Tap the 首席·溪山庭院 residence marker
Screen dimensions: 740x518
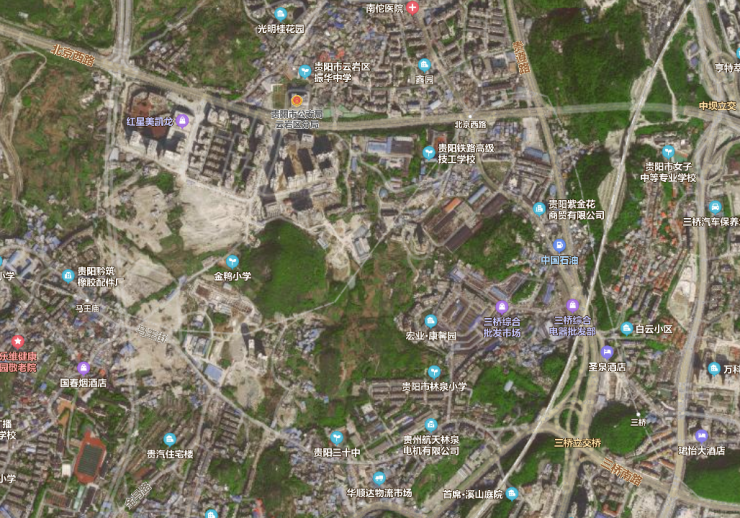pos(511,494)
